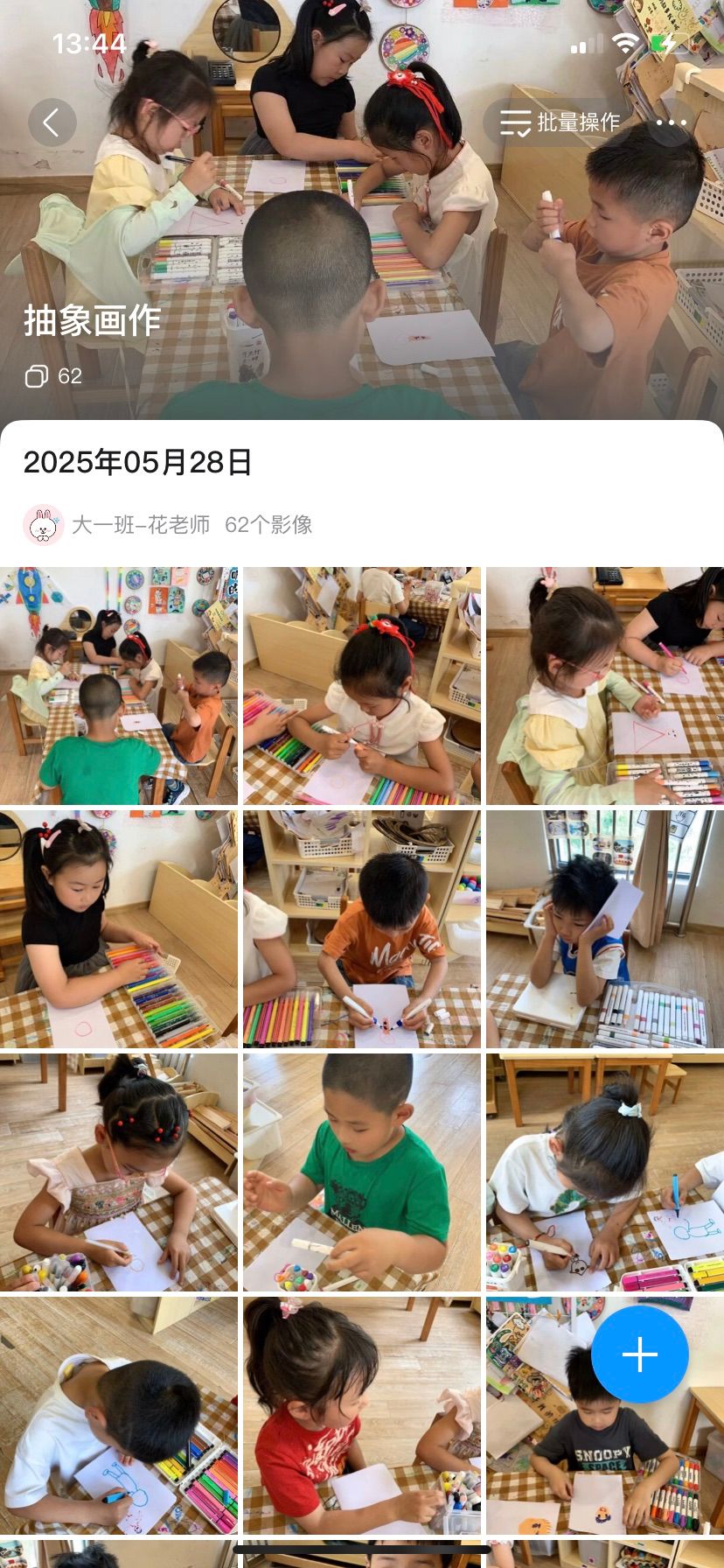Open photo of girl with red bow headband
The image size is (724, 1568).
362,686
